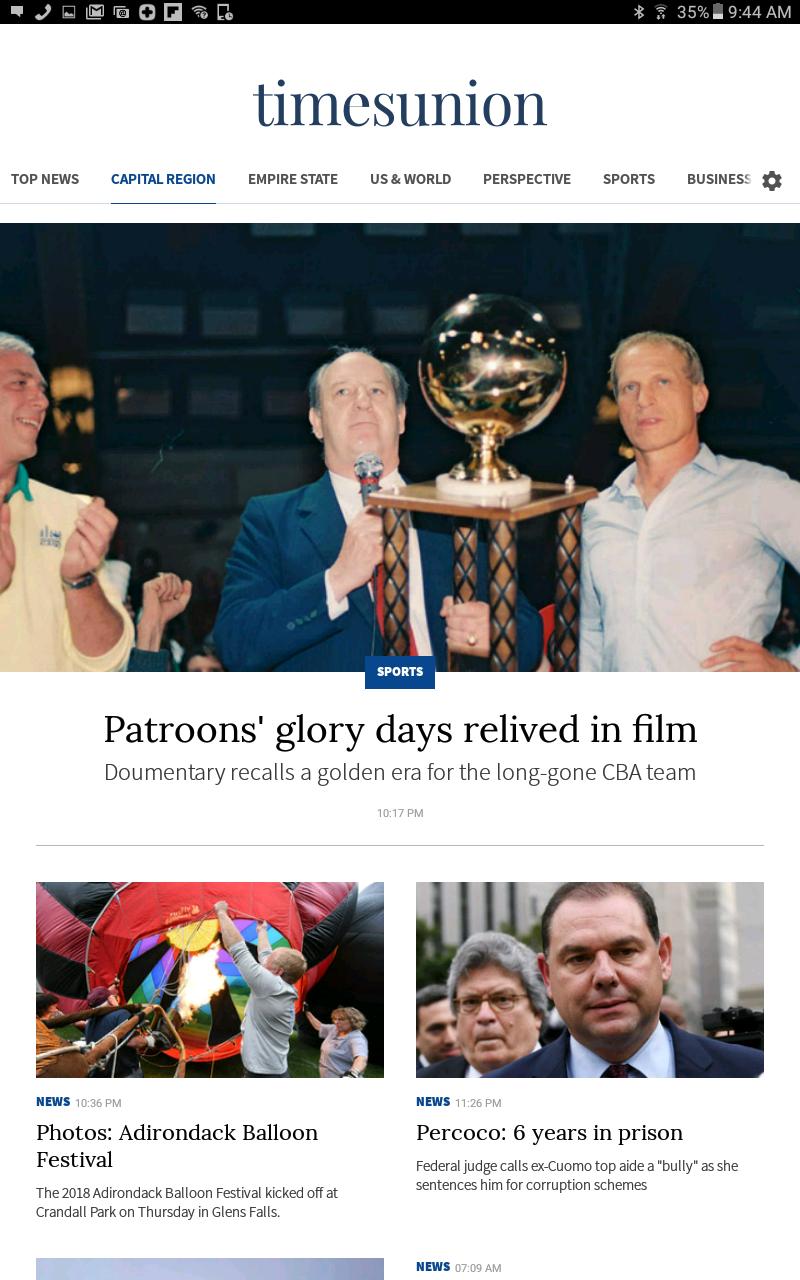Select the Capital Region tab

pyautogui.click(x=163, y=179)
